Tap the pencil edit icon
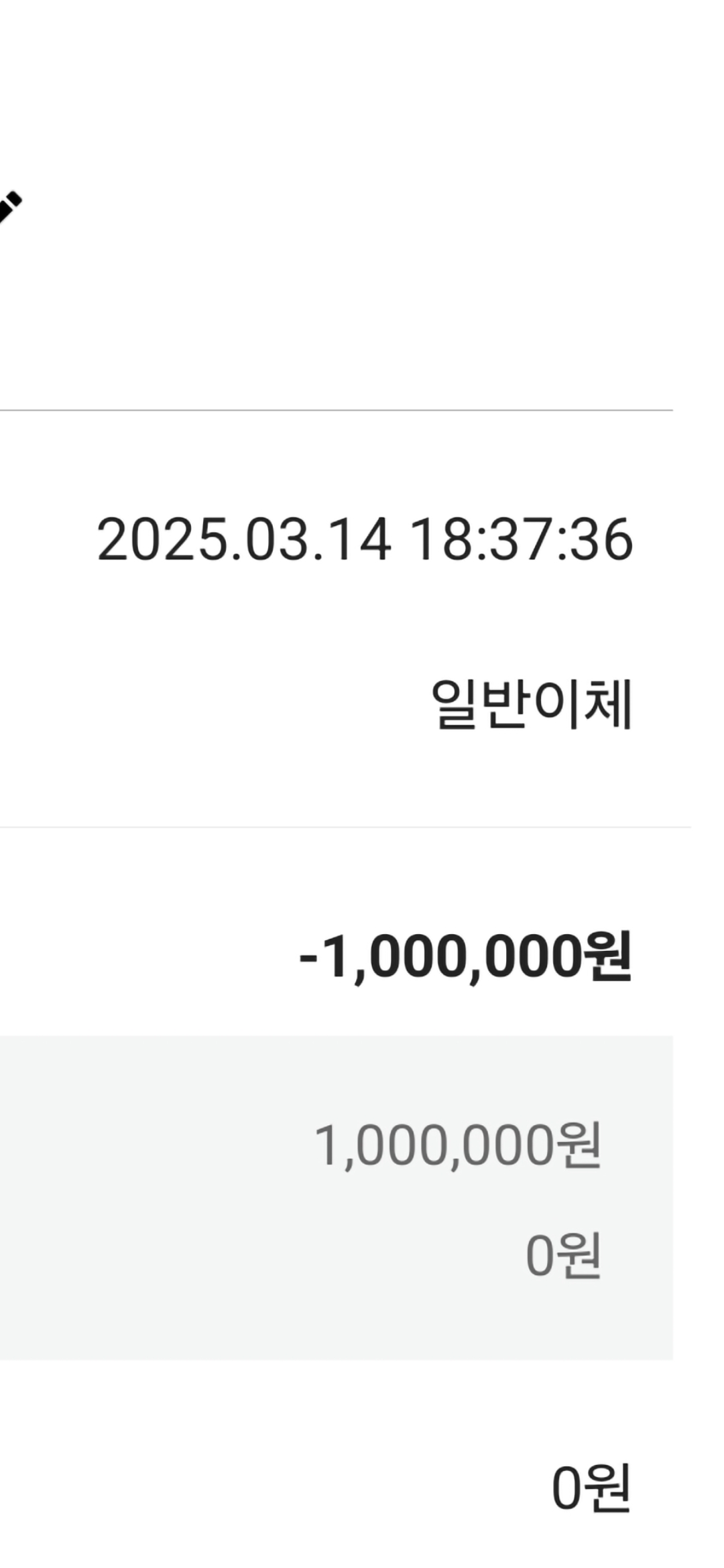 [x=9, y=206]
